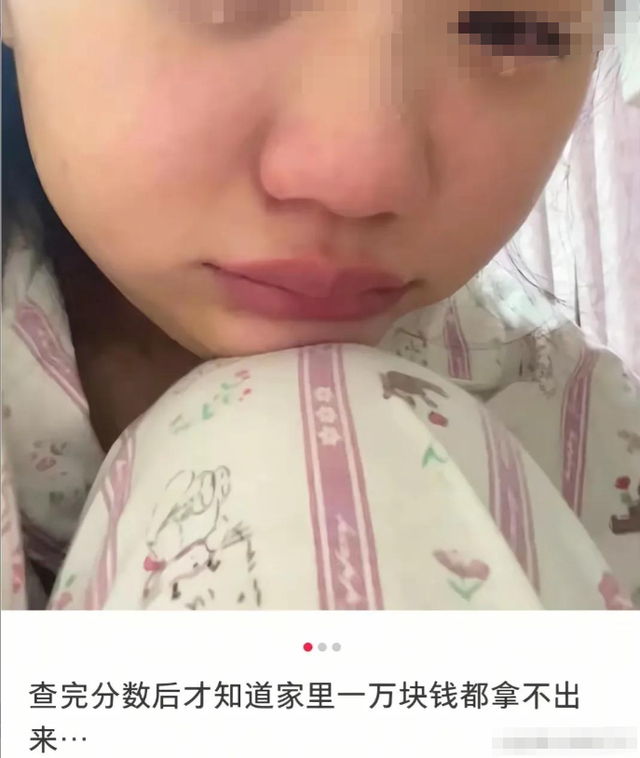
Task: Open the post photo in full view
Action: [320, 305]
